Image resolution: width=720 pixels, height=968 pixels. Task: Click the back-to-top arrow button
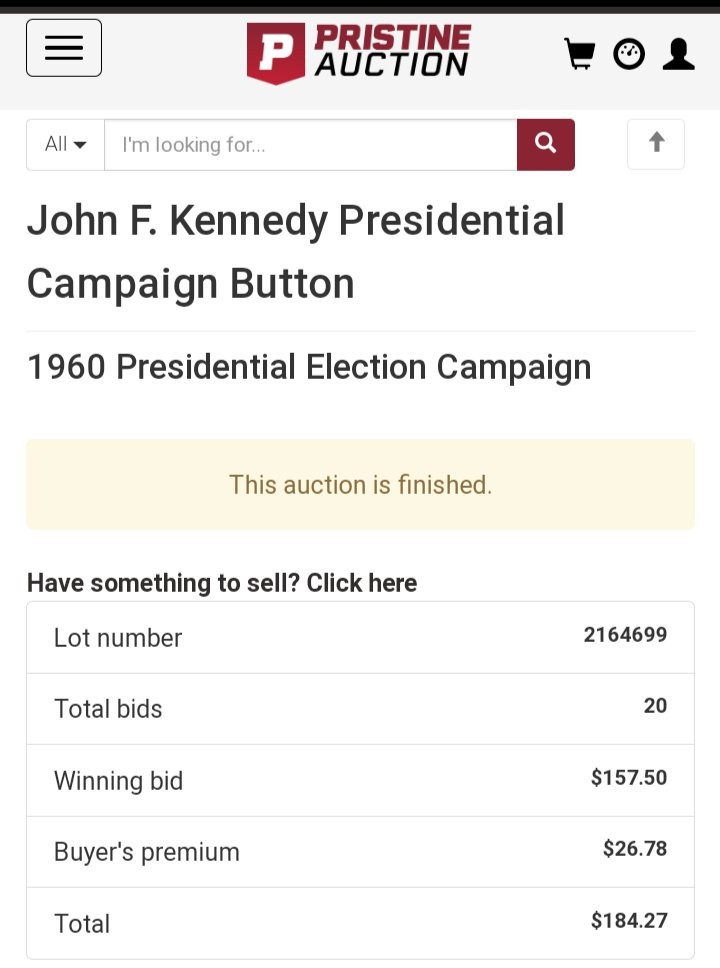(656, 143)
